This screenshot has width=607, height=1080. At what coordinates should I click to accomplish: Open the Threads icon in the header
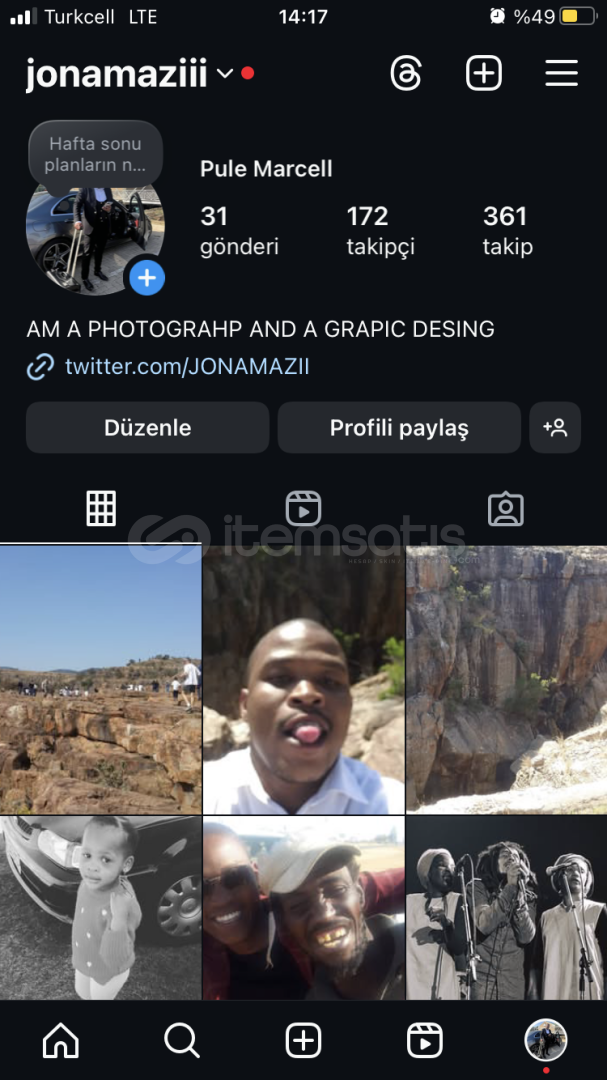click(406, 73)
